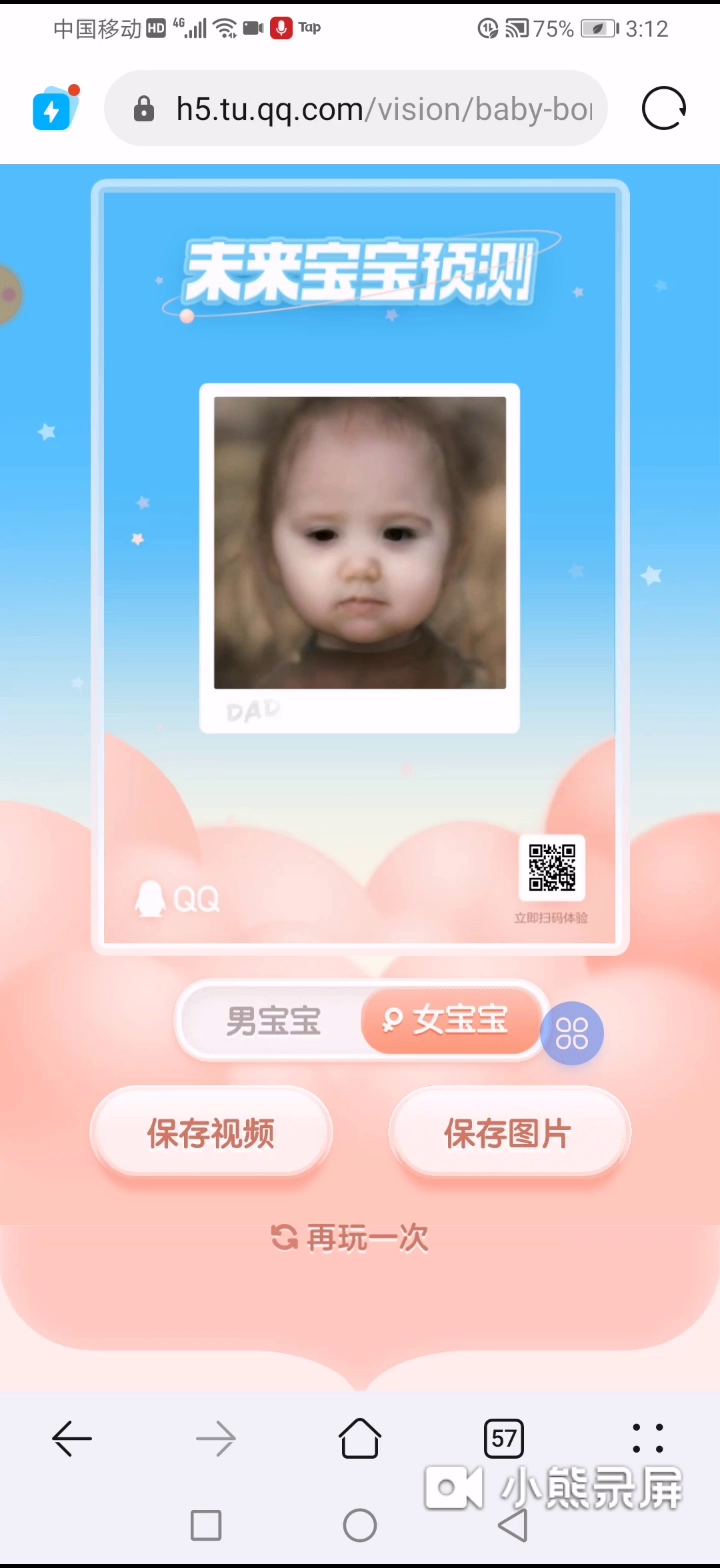Reload the page with refresh icon

664,108
